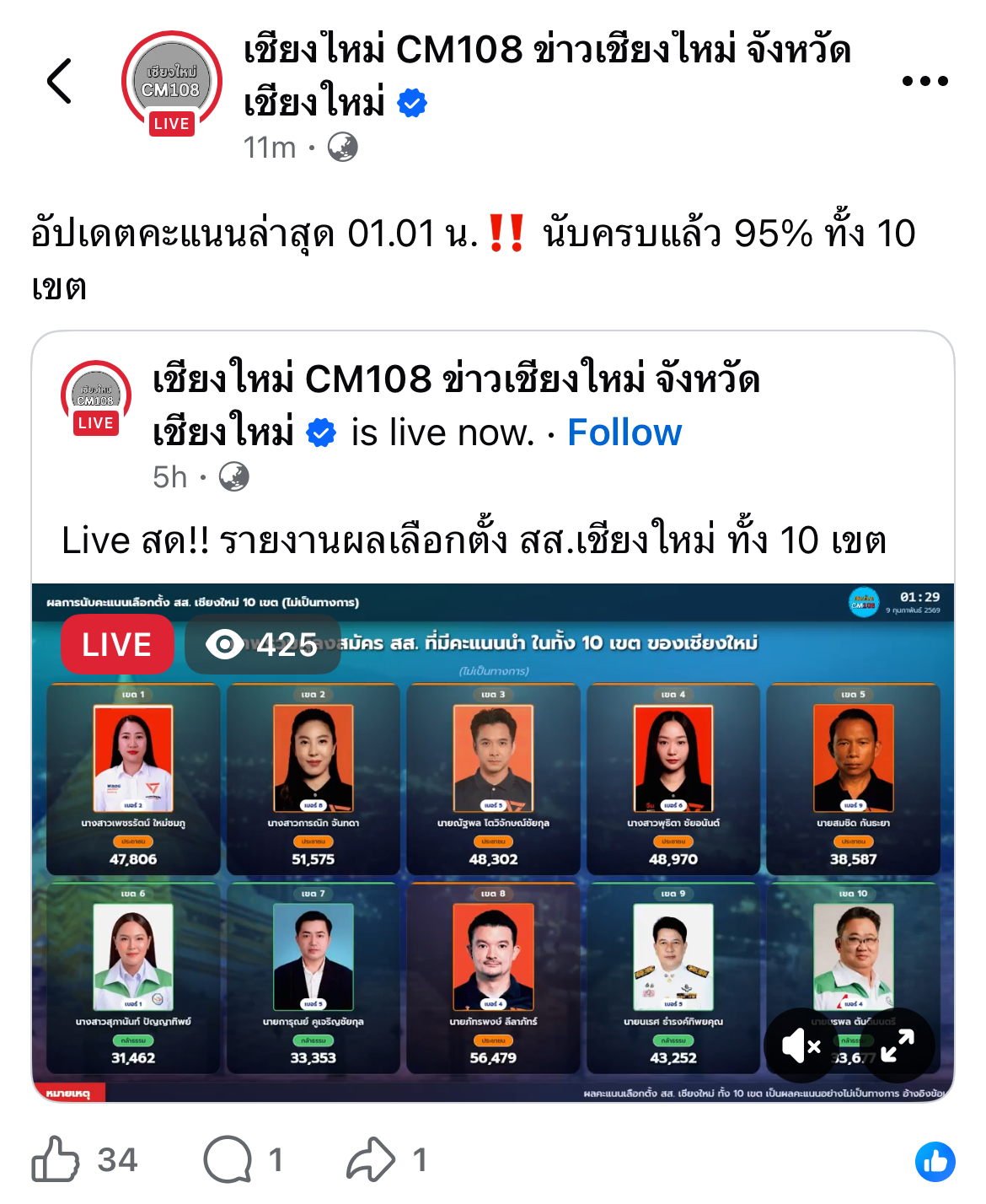Open the live election results video
Image resolution: width=986 pixels, height=1204 pixels.
[x=493, y=843]
